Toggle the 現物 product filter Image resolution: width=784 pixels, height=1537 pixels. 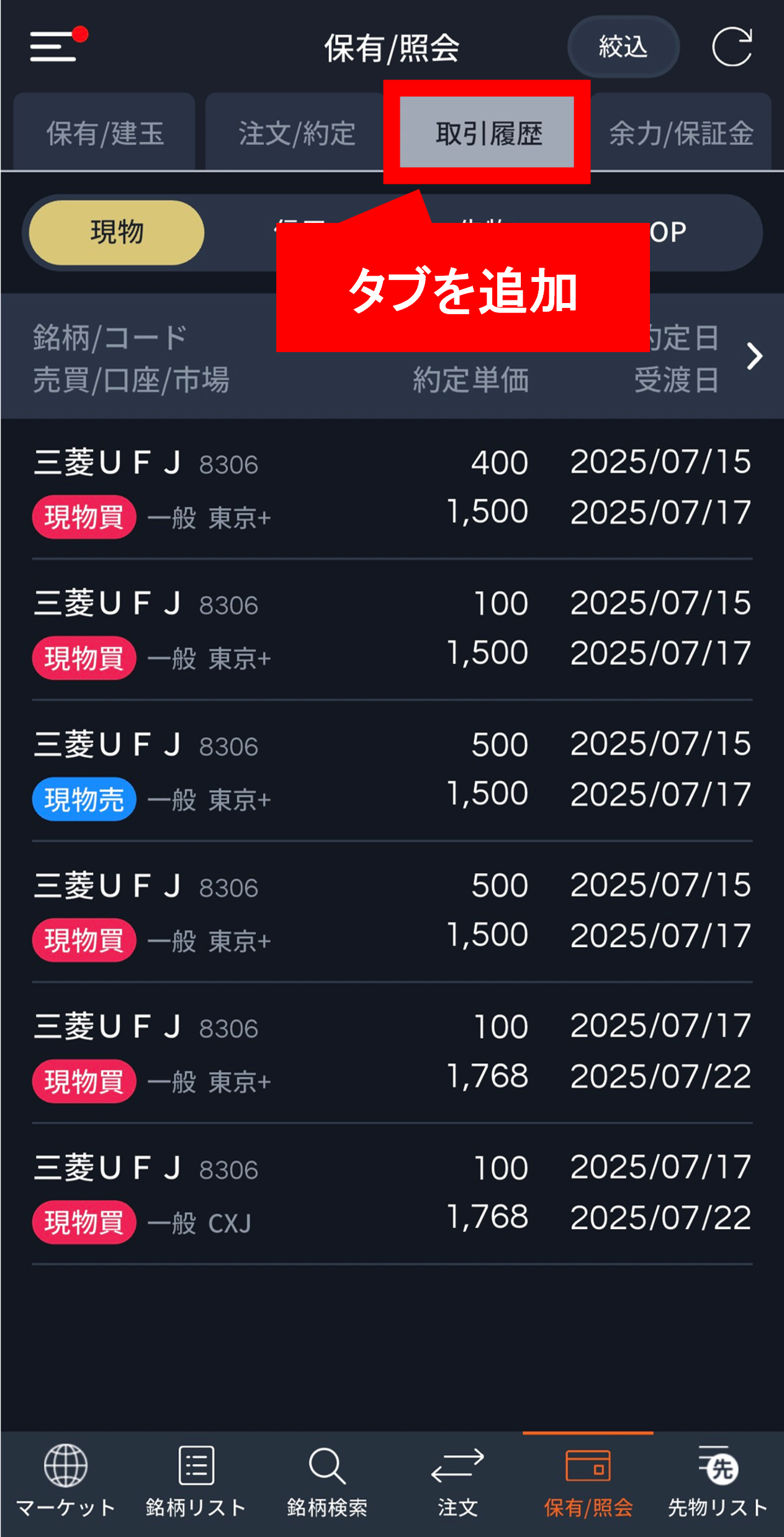pyautogui.click(x=115, y=232)
